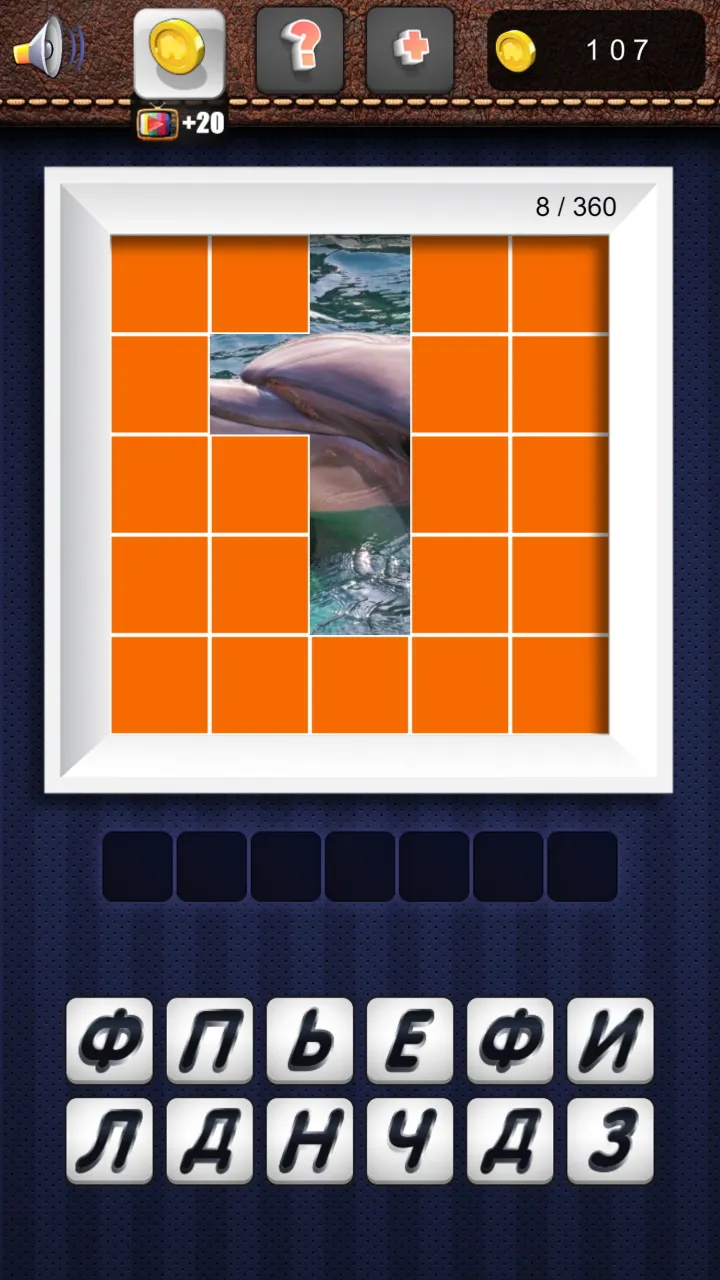Open the plus sign button
This screenshot has height=1280, width=720.
(x=410, y=50)
